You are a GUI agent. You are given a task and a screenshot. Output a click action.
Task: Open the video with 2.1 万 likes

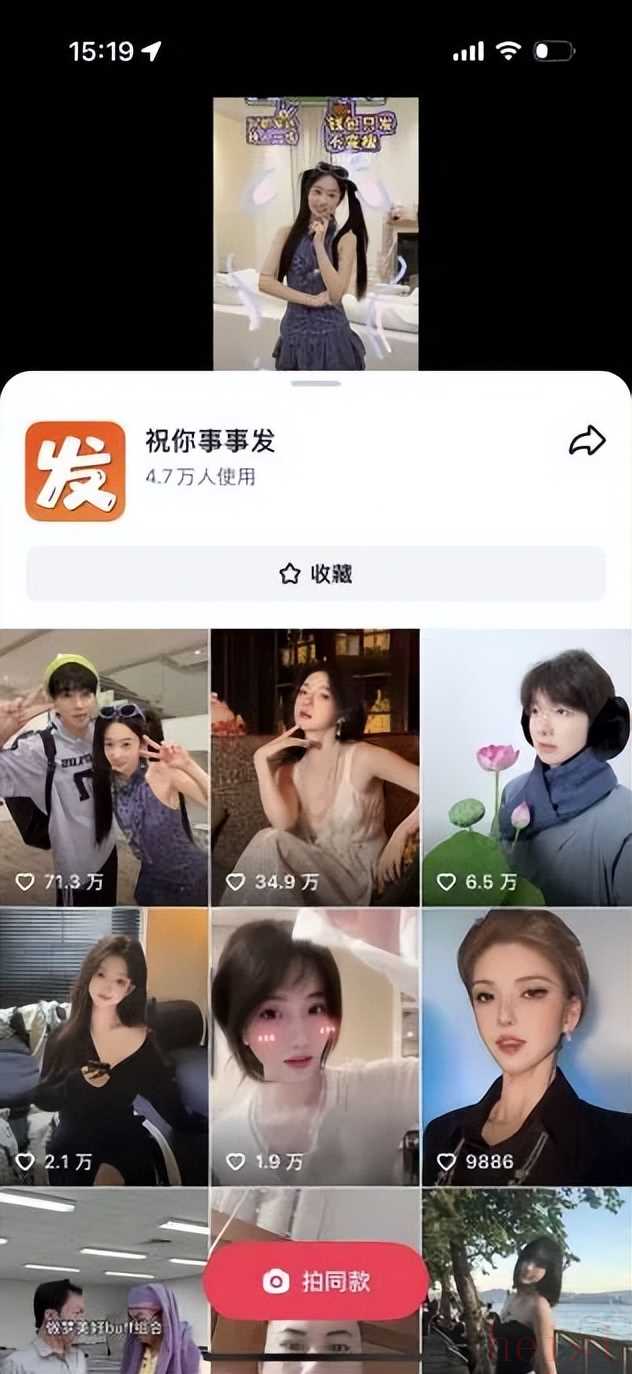[x=104, y=1045]
